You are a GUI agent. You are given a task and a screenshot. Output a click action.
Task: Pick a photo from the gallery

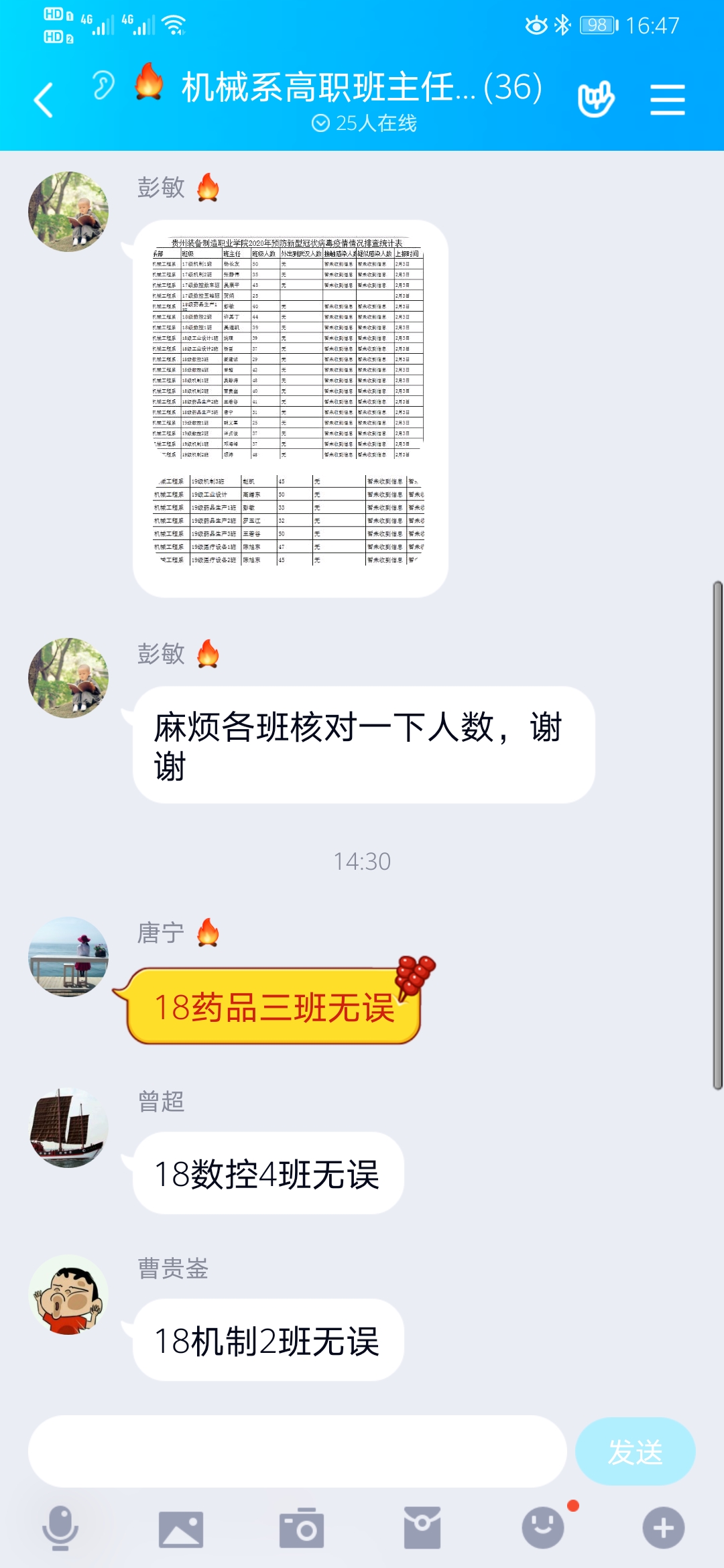coord(181,1528)
